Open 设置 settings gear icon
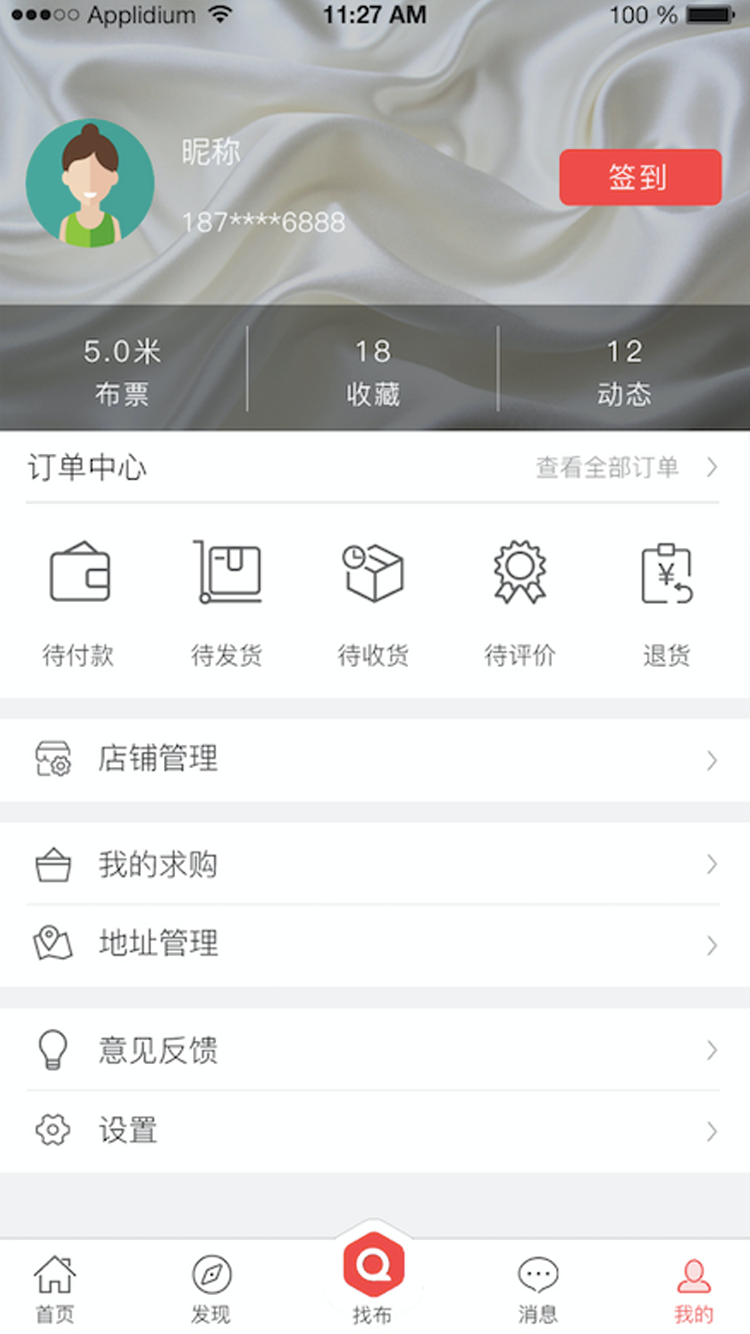Viewport: 750px width, 1334px height. point(53,1130)
